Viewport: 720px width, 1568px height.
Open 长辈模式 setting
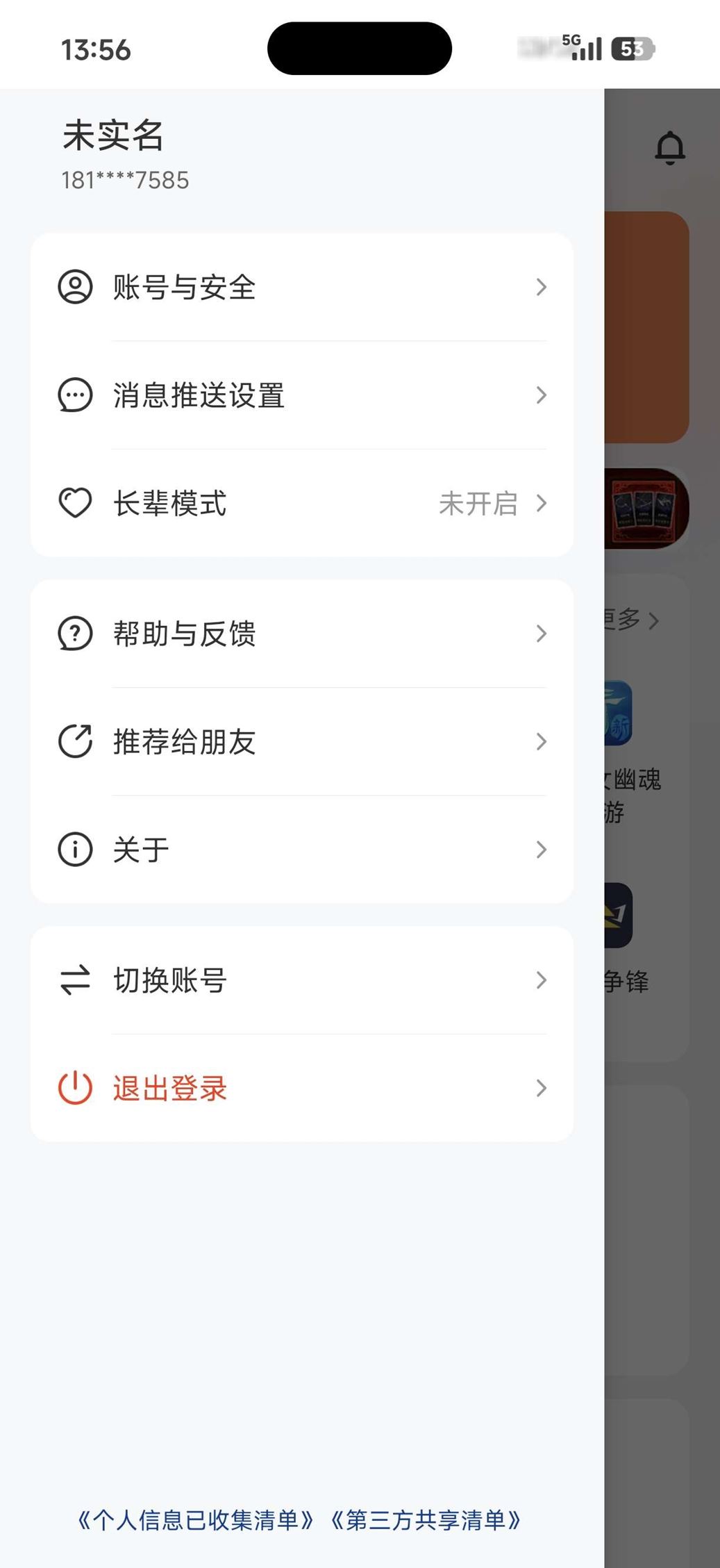point(301,503)
